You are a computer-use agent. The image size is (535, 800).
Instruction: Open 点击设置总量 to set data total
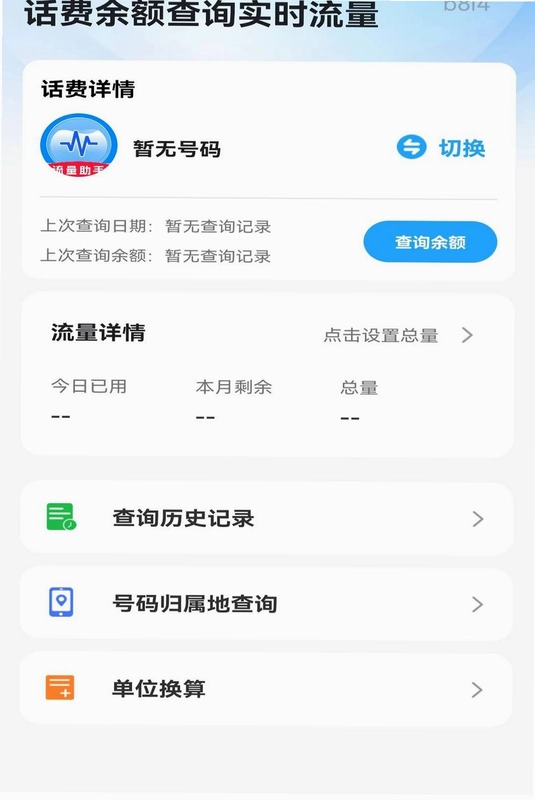(x=398, y=335)
